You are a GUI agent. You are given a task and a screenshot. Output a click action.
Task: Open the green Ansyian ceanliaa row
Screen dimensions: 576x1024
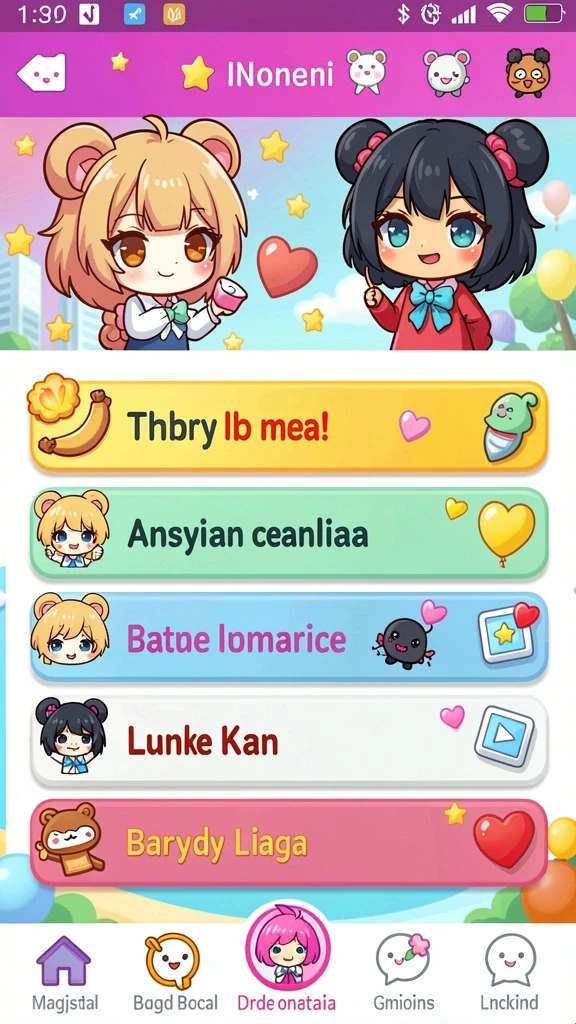(288, 534)
